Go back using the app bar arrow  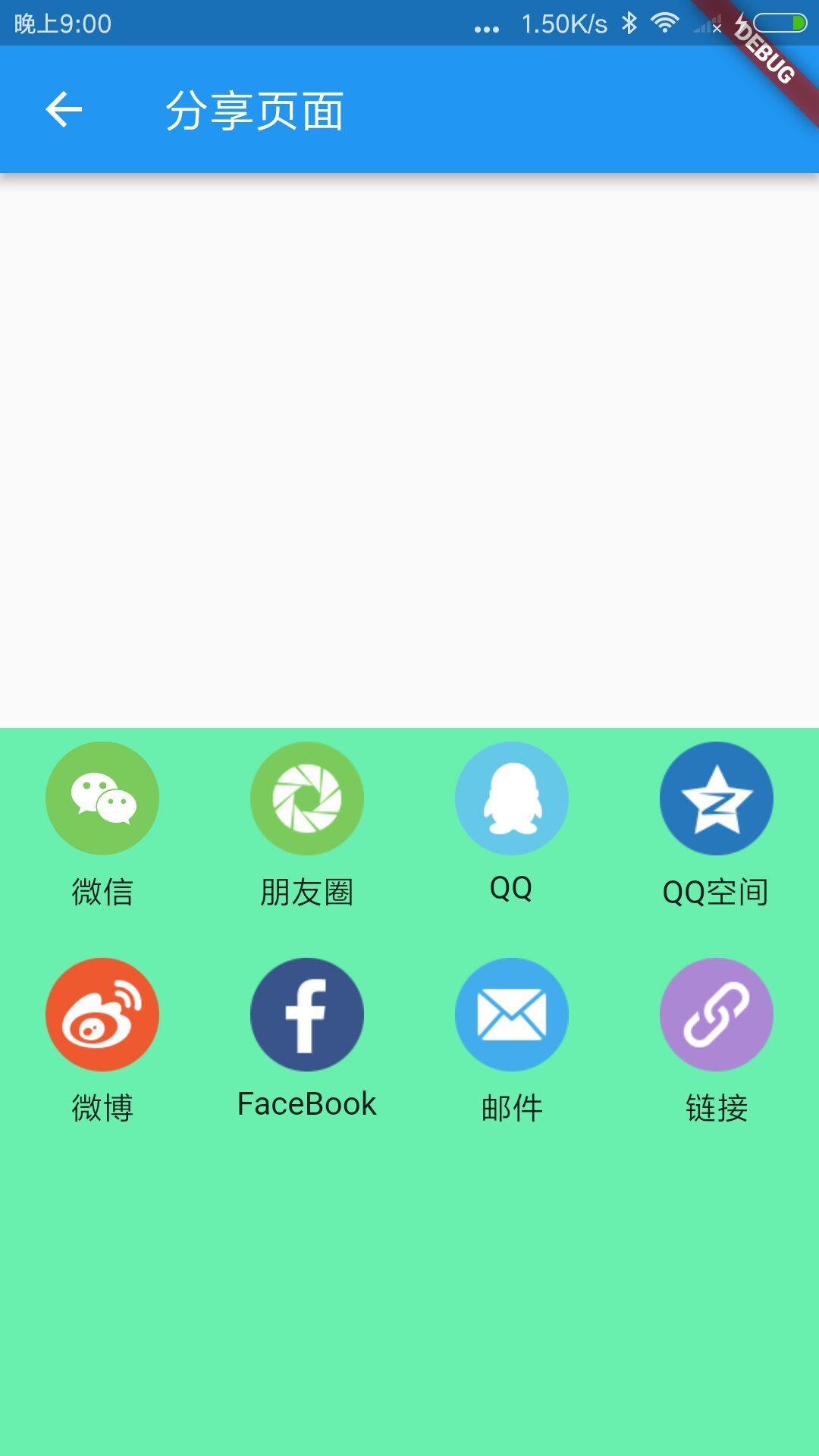pyautogui.click(x=64, y=110)
